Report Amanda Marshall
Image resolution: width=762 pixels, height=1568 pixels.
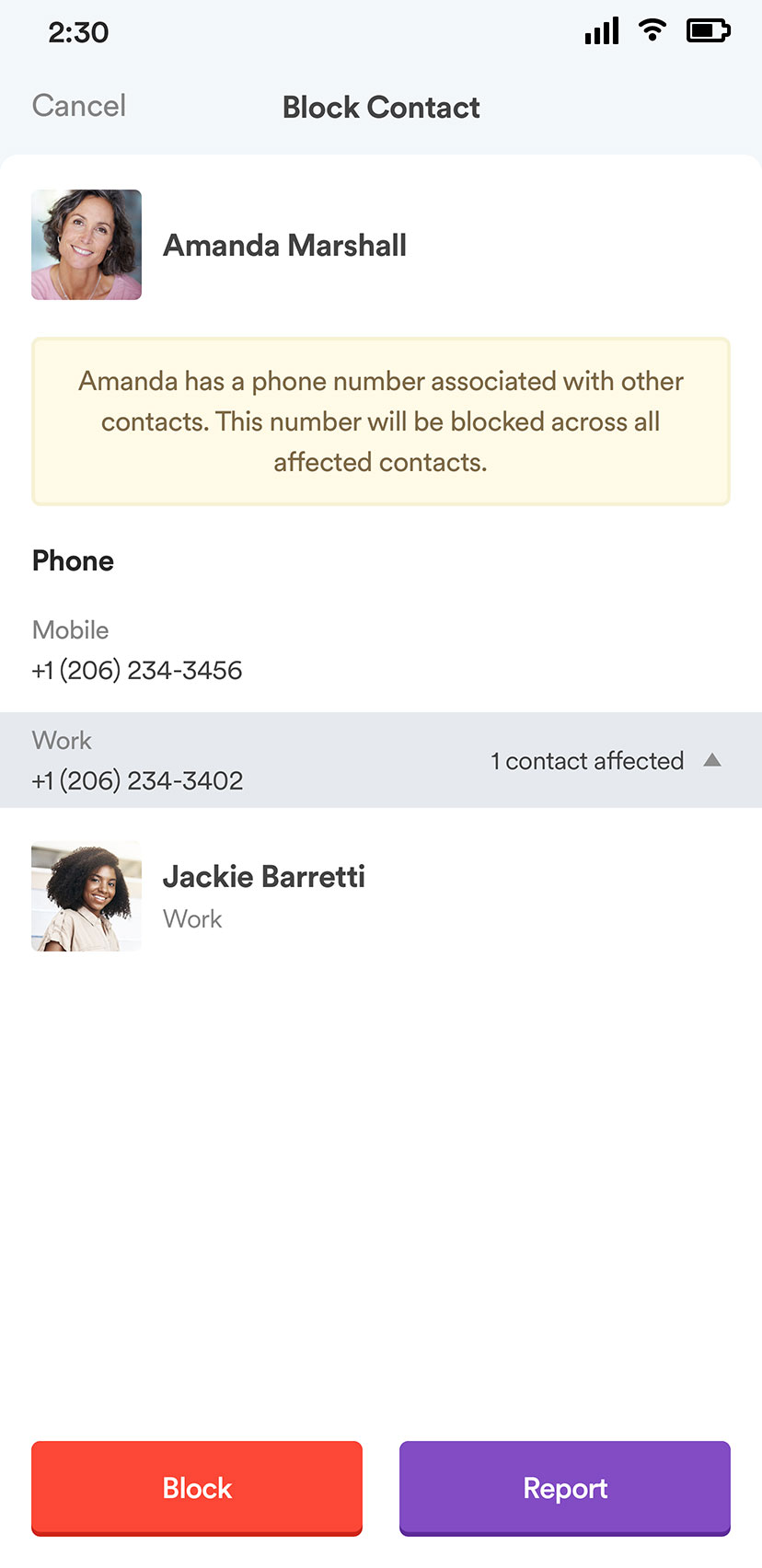point(565,1488)
